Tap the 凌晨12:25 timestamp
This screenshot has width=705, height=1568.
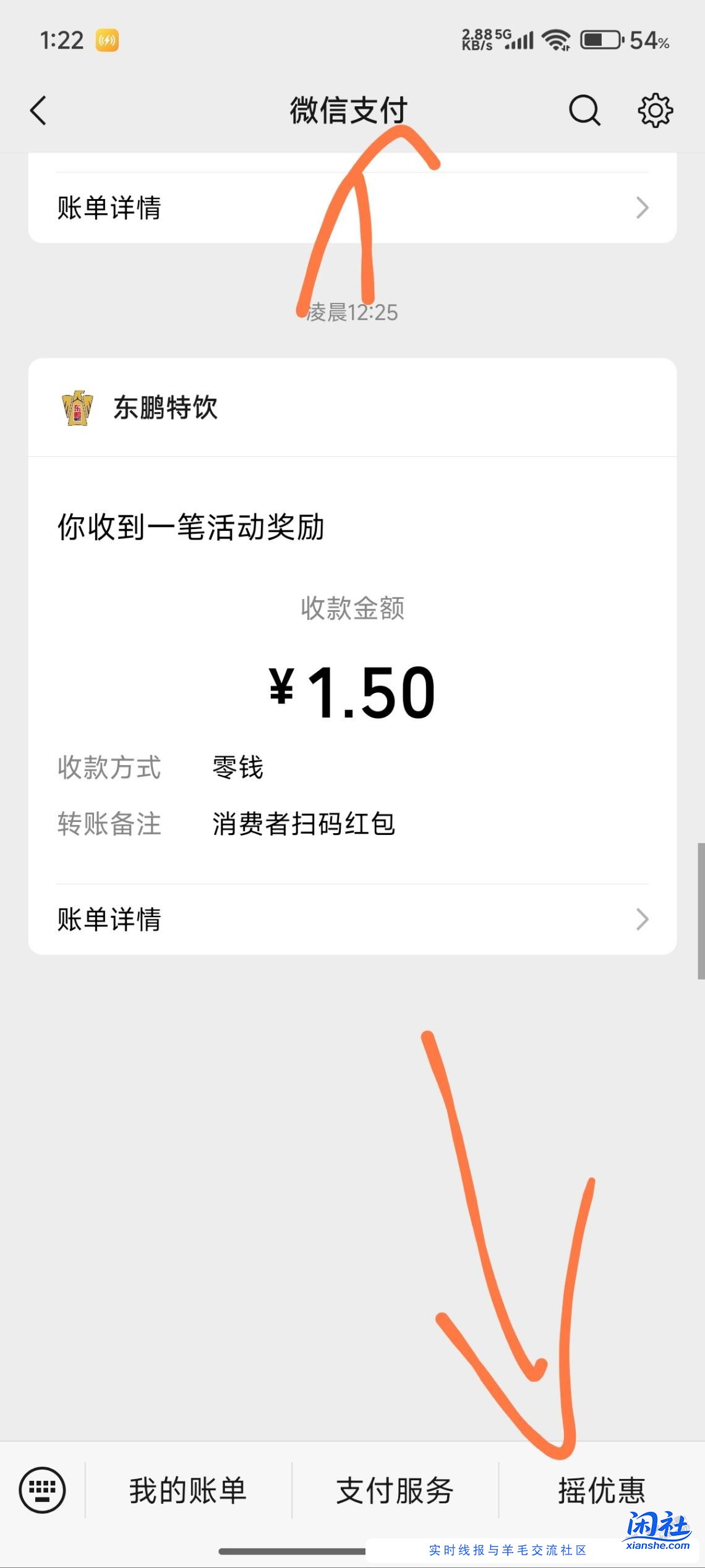pos(352,311)
